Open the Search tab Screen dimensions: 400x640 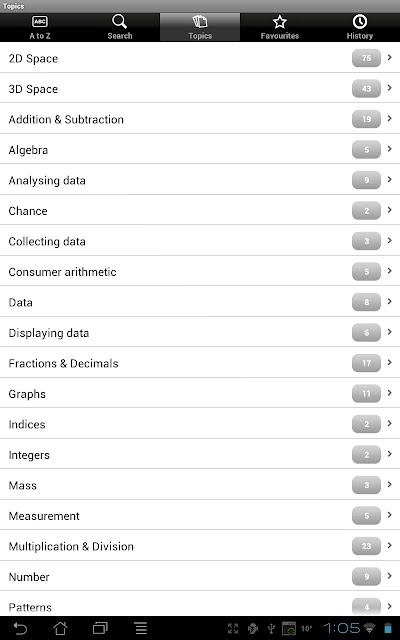tap(120, 27)
